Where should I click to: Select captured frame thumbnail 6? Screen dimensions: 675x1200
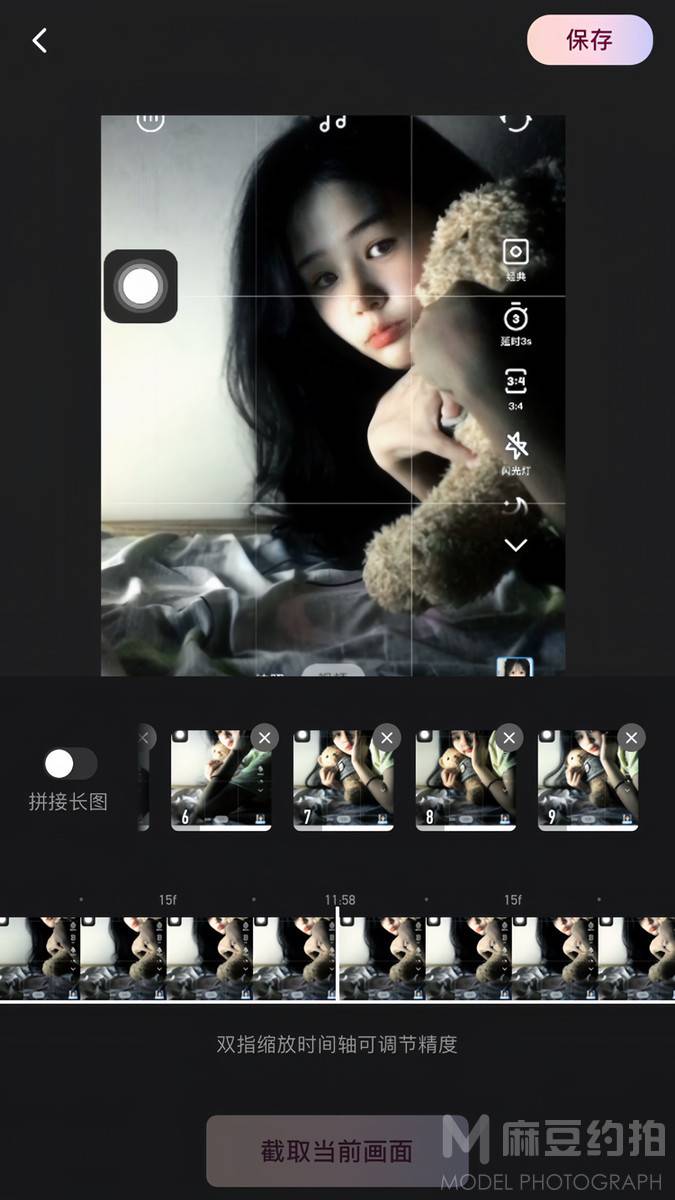tap(220, 785)
